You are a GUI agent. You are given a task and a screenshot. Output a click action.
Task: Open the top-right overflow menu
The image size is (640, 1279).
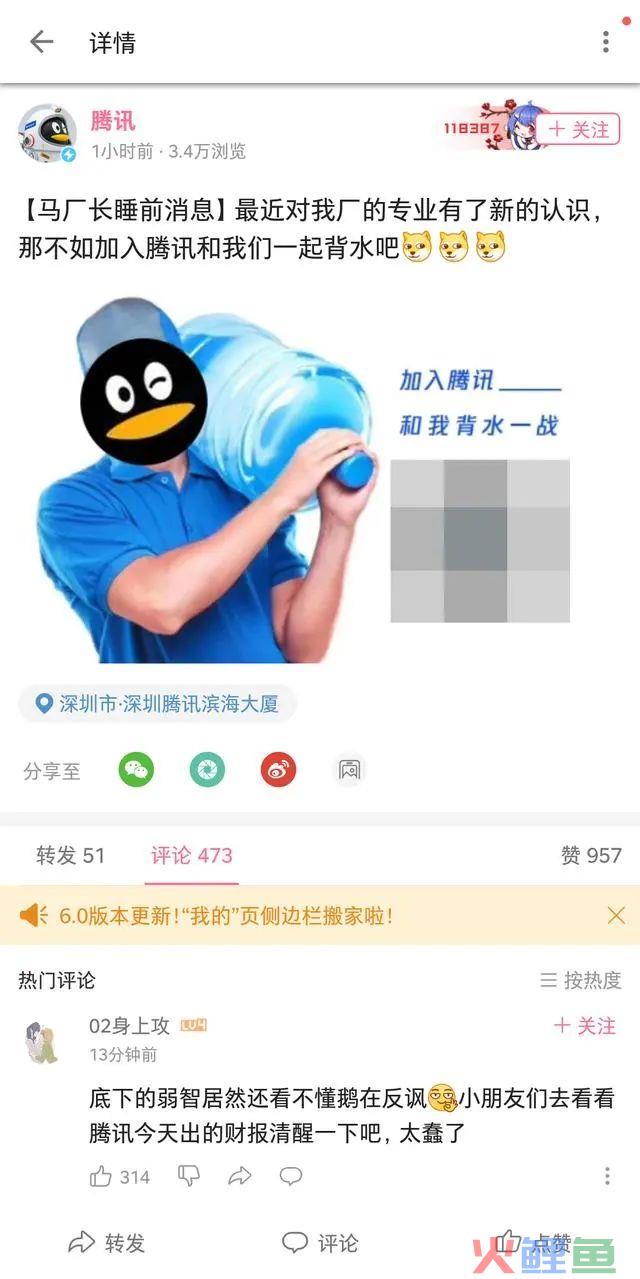tap(605, 42)
